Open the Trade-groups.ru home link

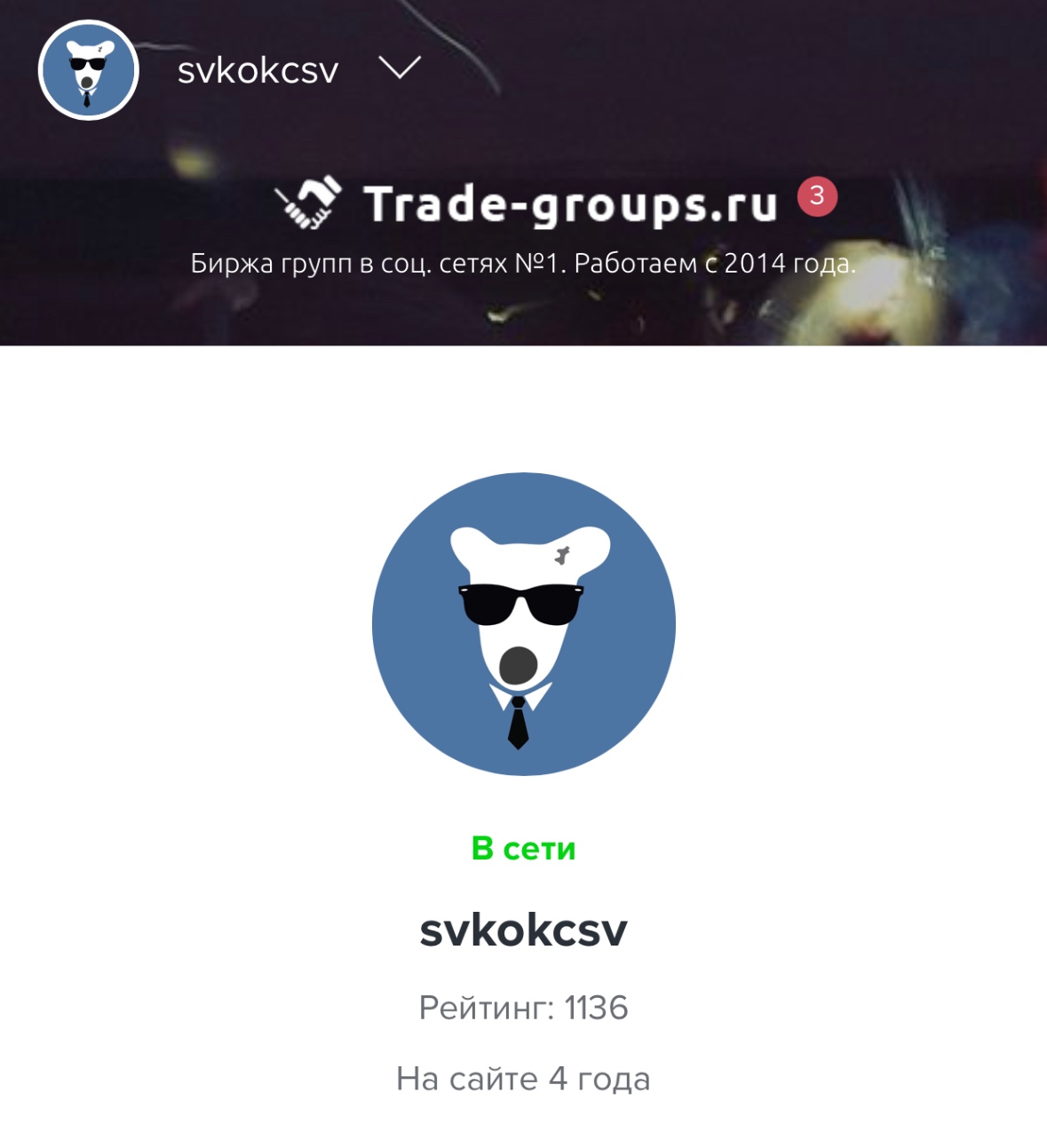click(x=527, y=203)
